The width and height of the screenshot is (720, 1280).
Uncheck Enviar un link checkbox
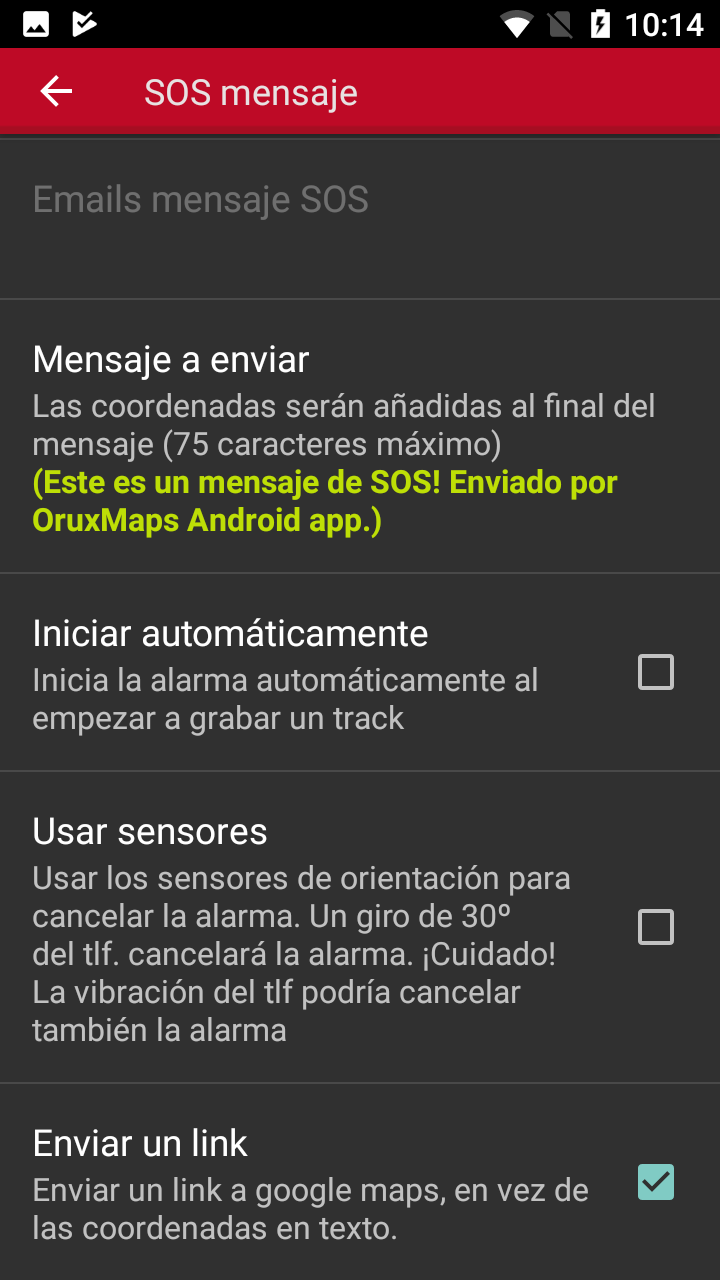[x=656, y=1182]
